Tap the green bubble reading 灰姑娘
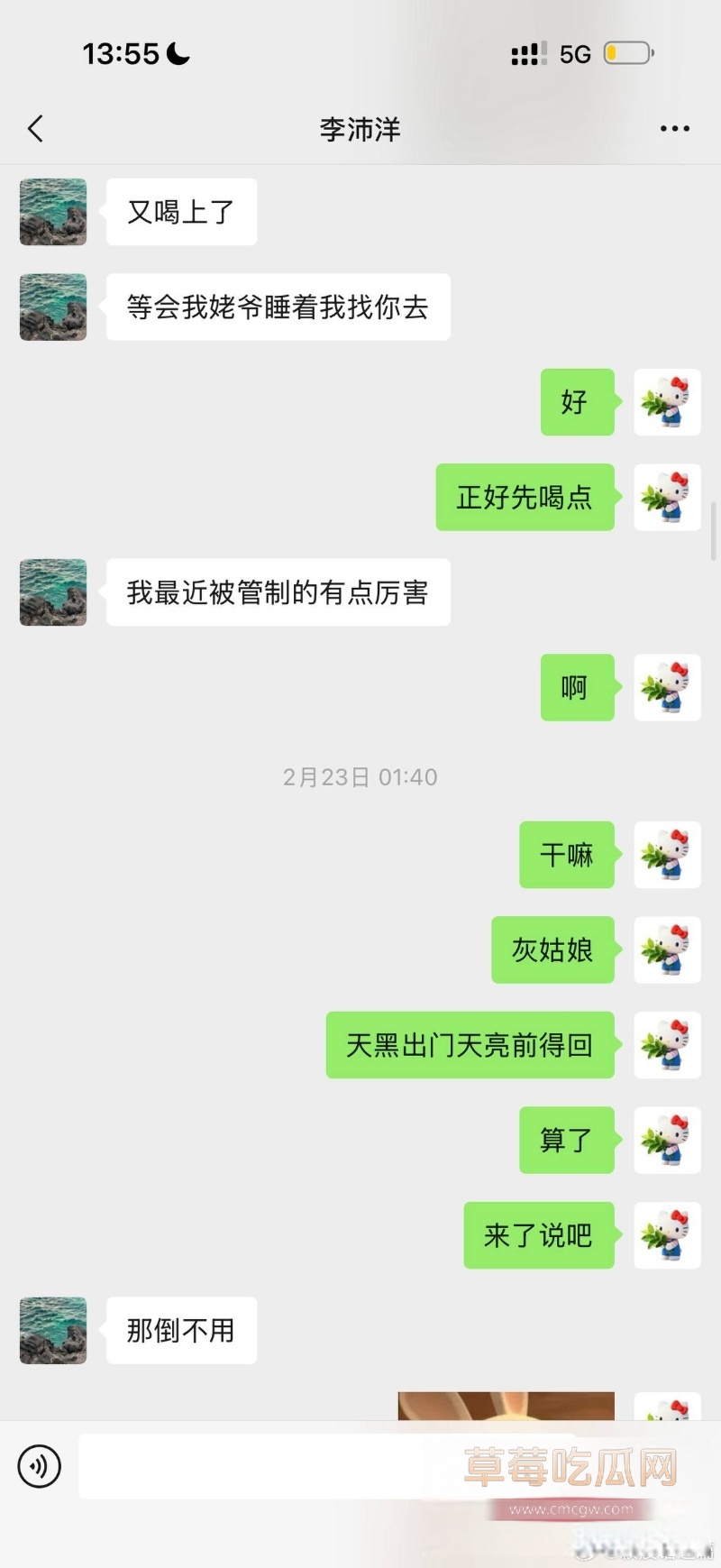The width and height of the screenshot is (721, 1568). (552, 950)
